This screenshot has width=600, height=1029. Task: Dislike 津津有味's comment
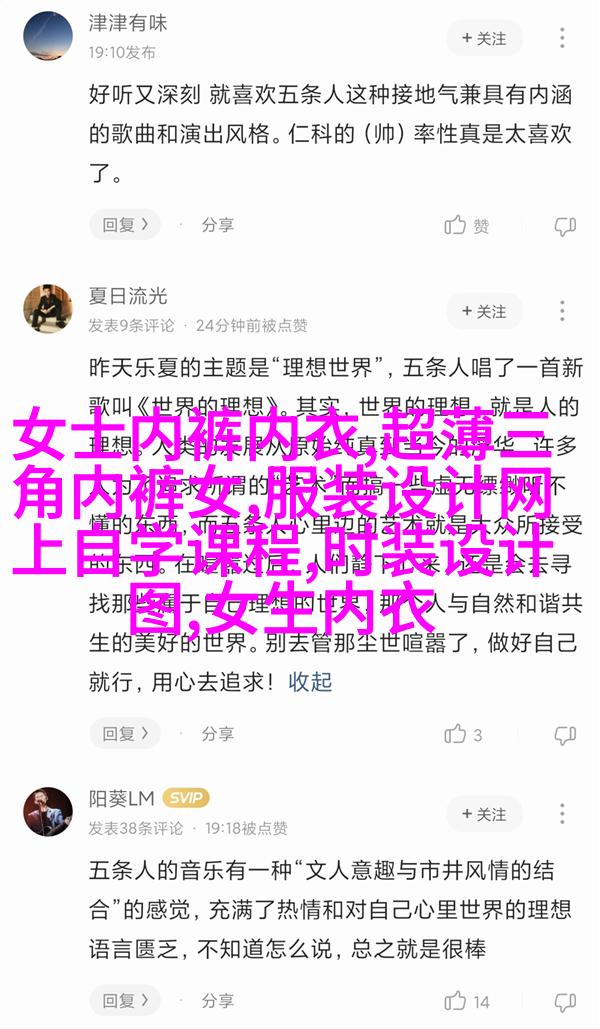565,225
